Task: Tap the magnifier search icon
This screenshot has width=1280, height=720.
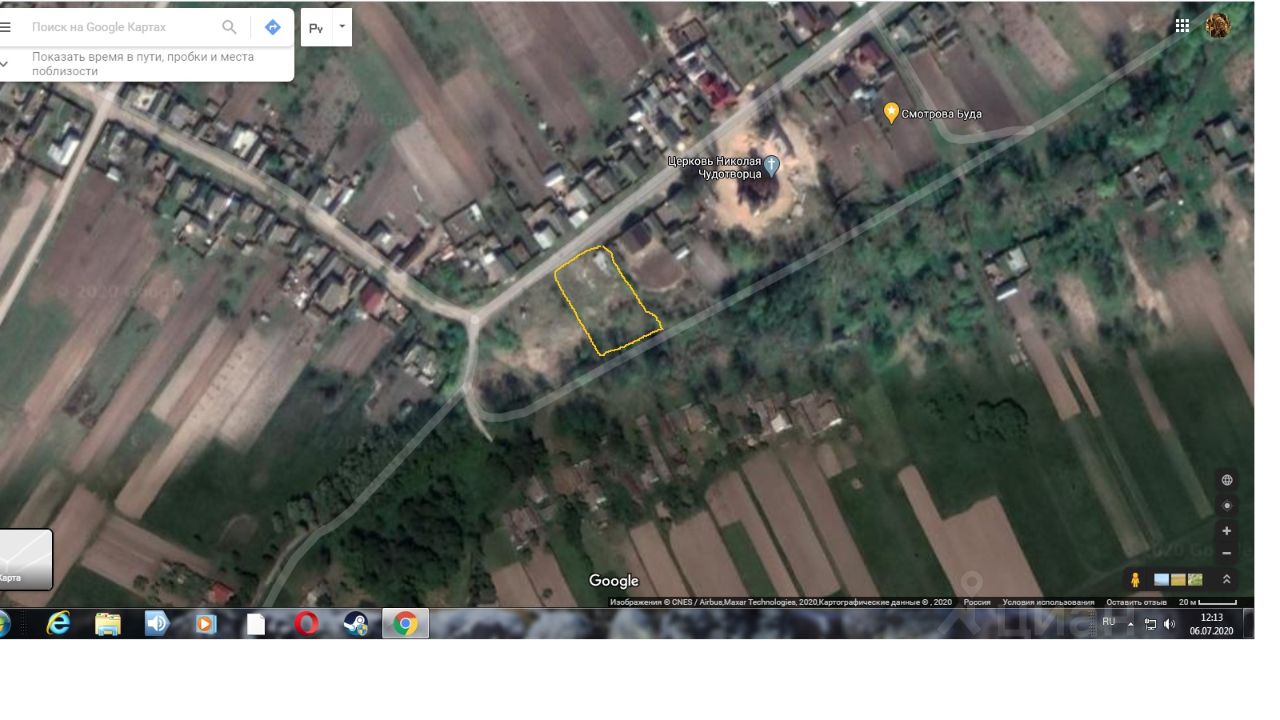Action: [x=229, y=27]
